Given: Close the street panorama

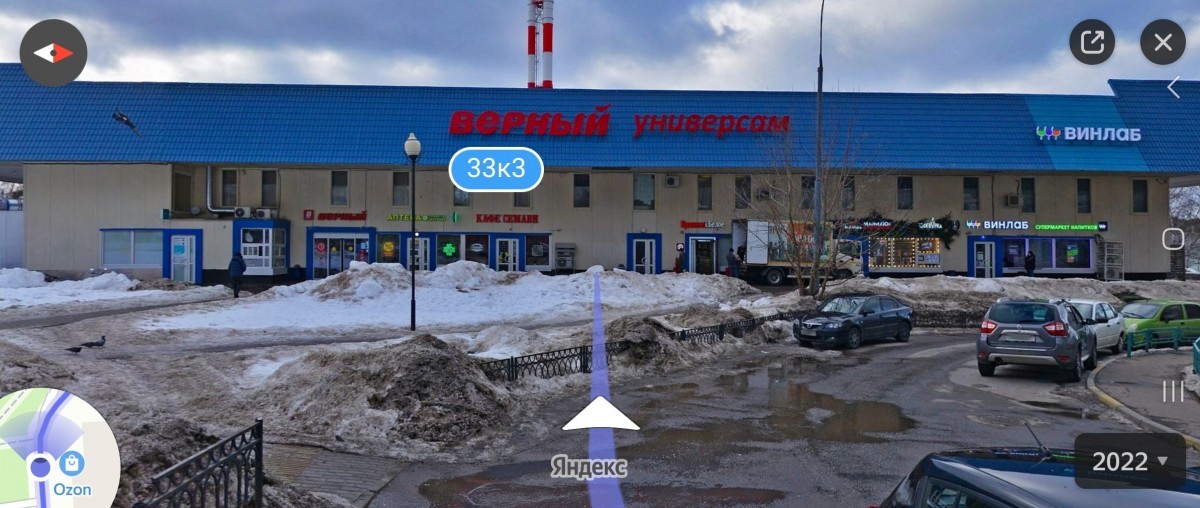Looking at the screenshot, I should pos(1163,43).
